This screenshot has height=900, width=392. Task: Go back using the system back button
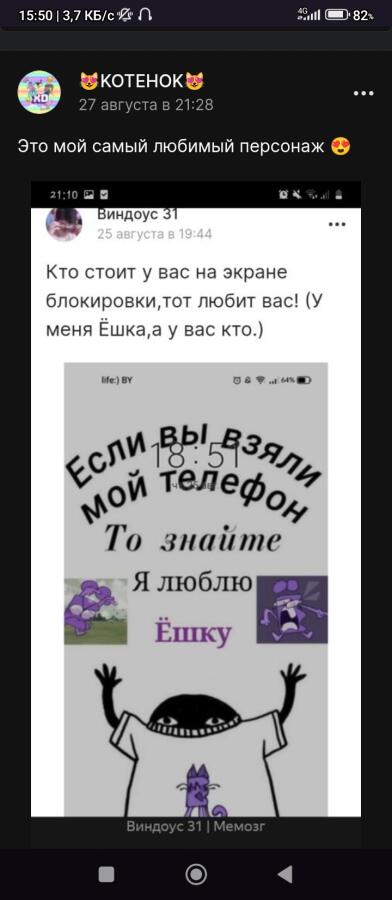(x=285, y=874)
